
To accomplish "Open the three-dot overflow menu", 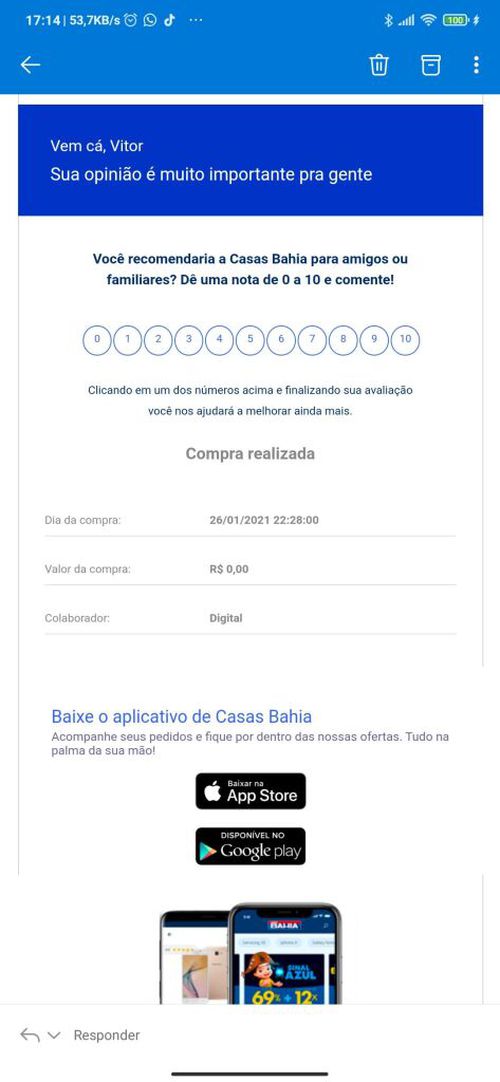I will click(x=476, y=65).
